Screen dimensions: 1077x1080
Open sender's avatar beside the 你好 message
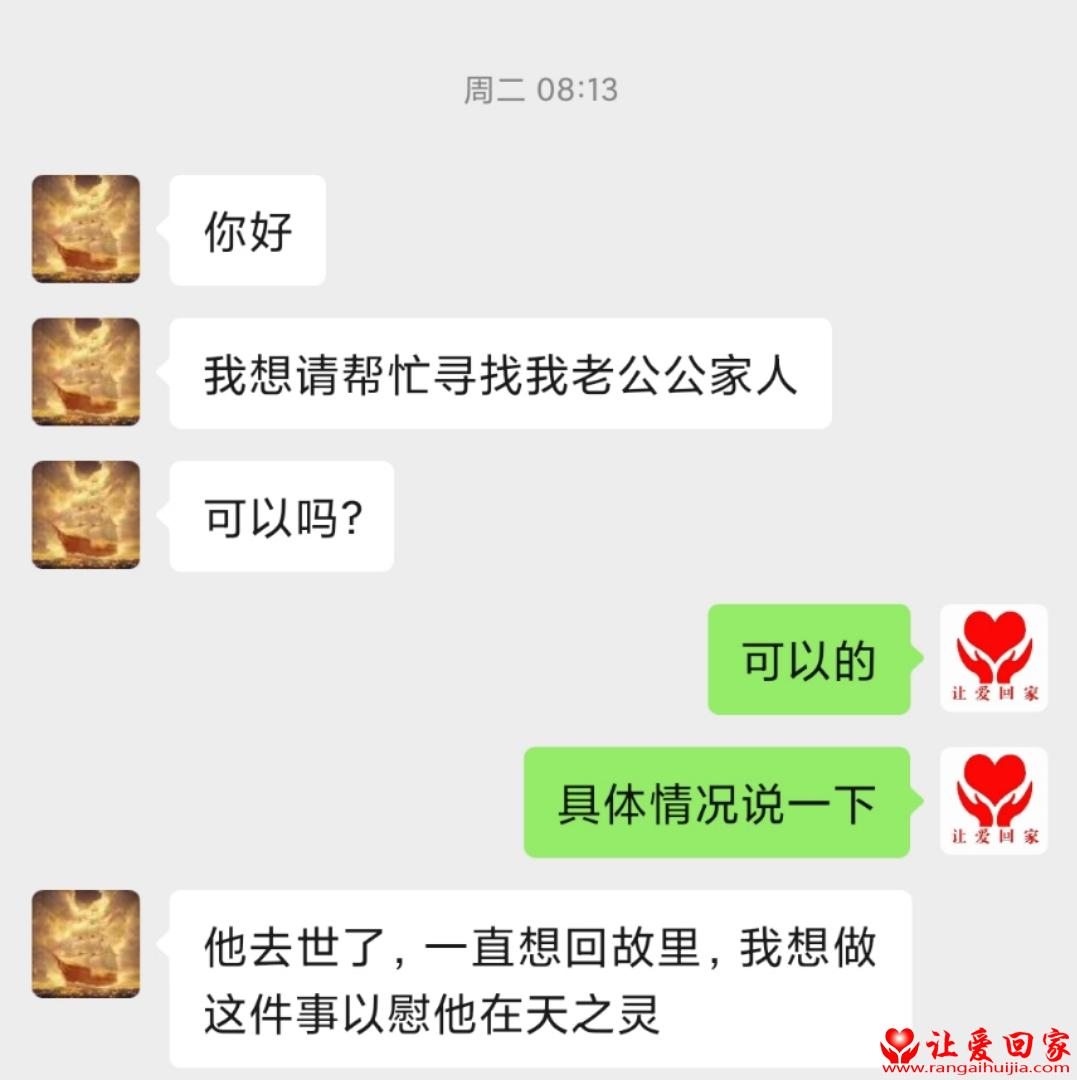pos(86,229)
